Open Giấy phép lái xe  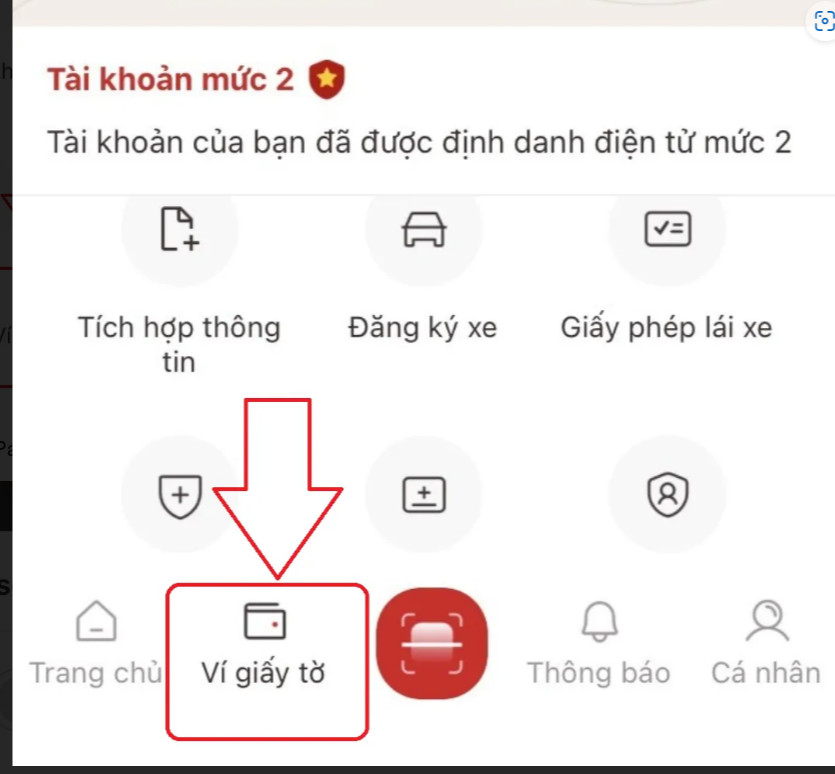(667, 230)
